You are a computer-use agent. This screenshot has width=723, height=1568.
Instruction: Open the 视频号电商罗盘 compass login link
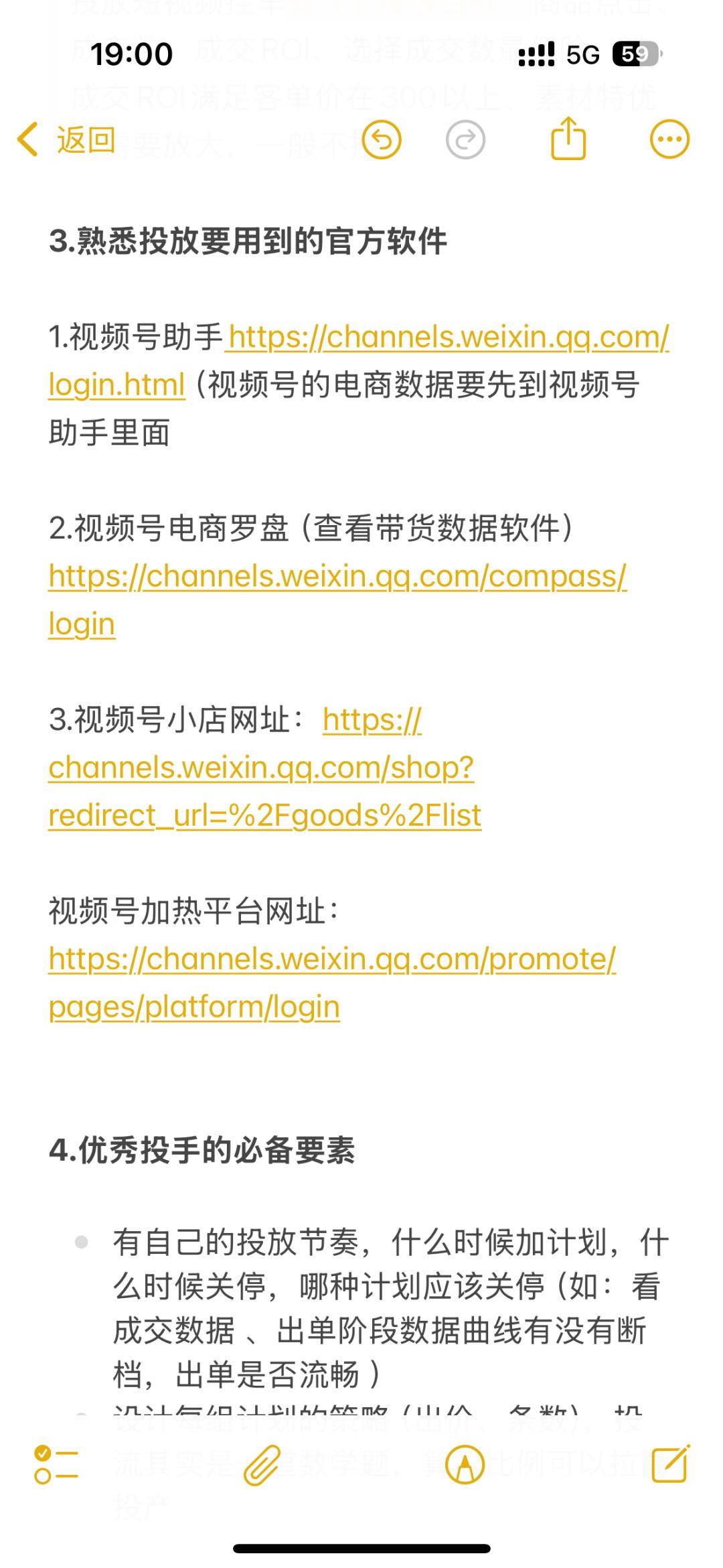coord(337,577)
